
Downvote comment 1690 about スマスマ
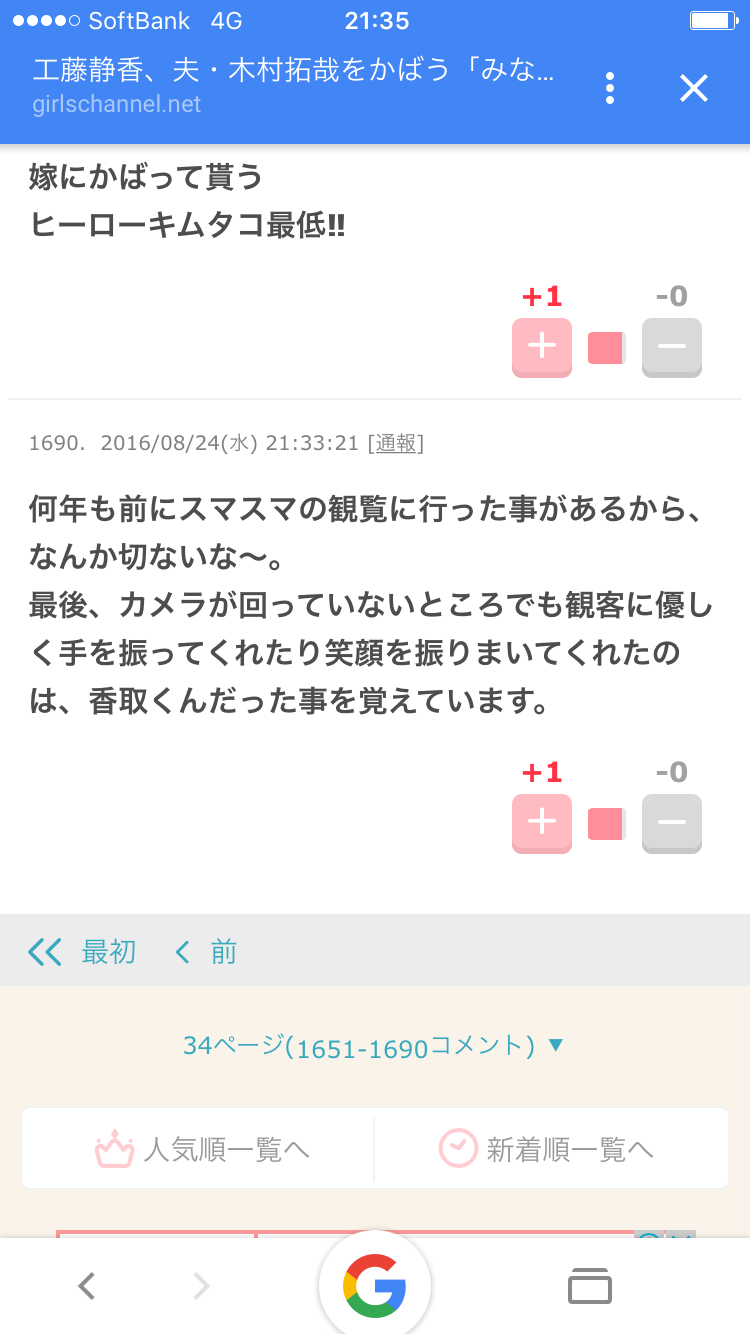pyautogui.click(x=672, y=823)
